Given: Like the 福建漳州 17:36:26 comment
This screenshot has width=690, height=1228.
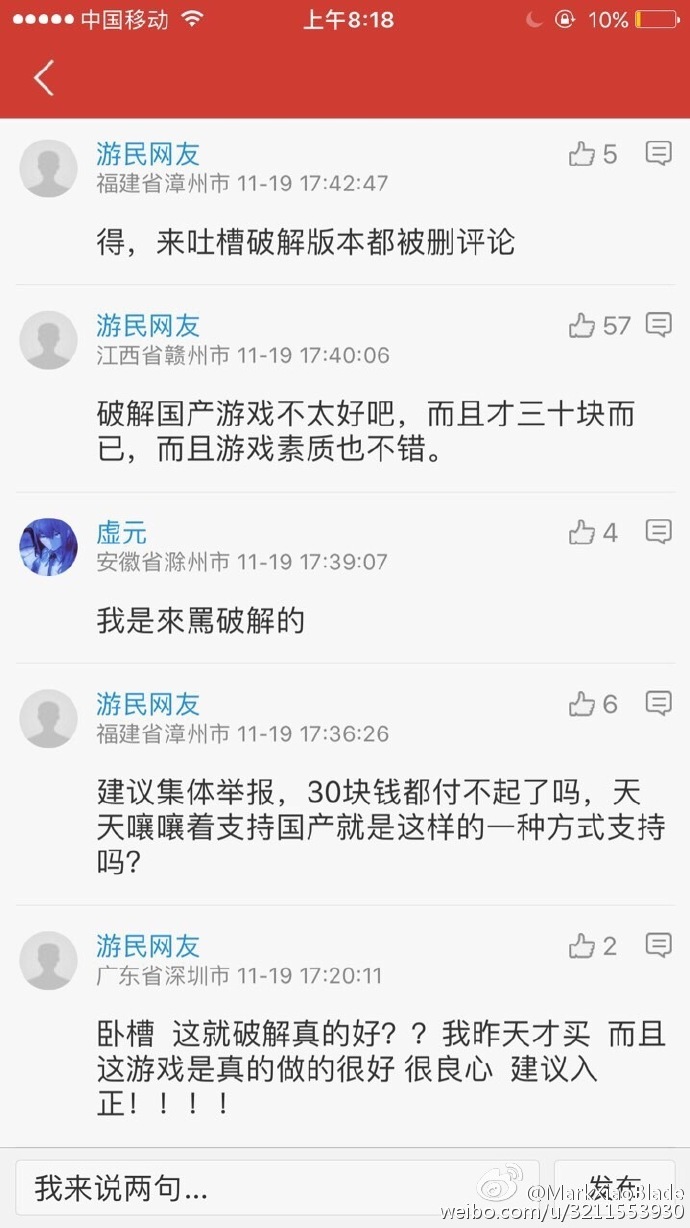Looking at the screenshot, I should click(582, 704).
